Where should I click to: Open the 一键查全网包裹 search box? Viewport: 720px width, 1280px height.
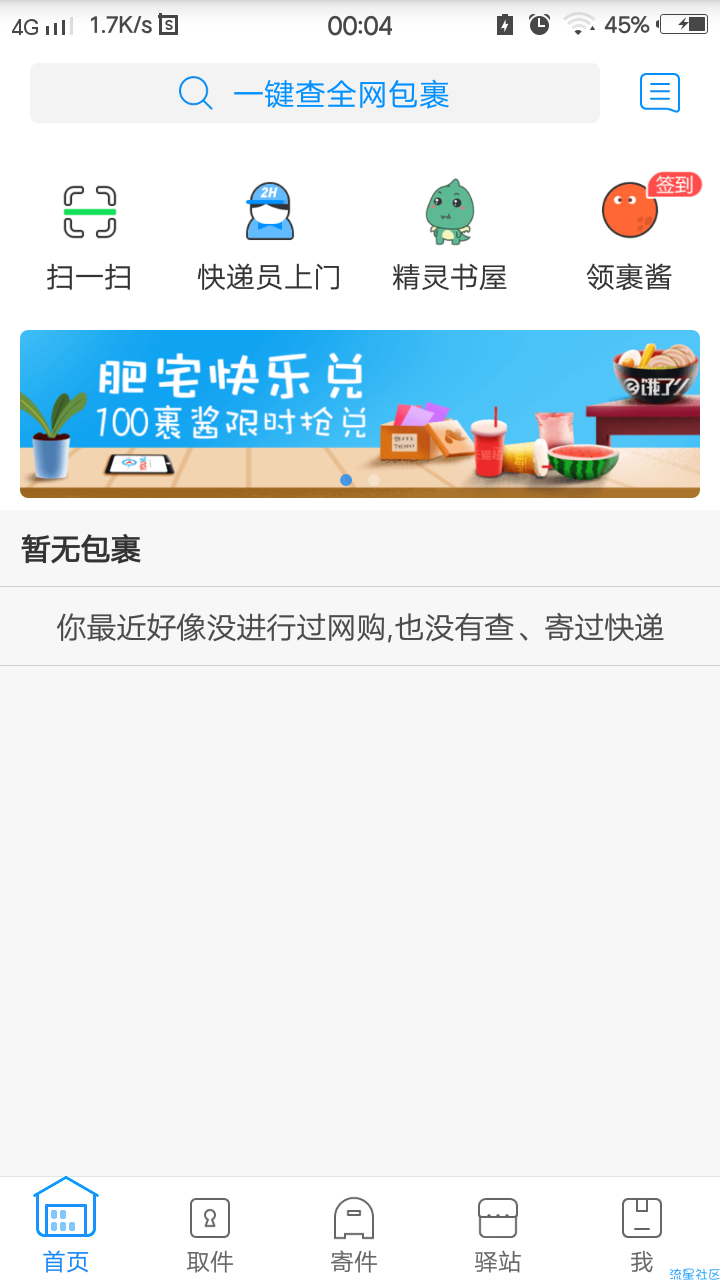coord(315,93)
